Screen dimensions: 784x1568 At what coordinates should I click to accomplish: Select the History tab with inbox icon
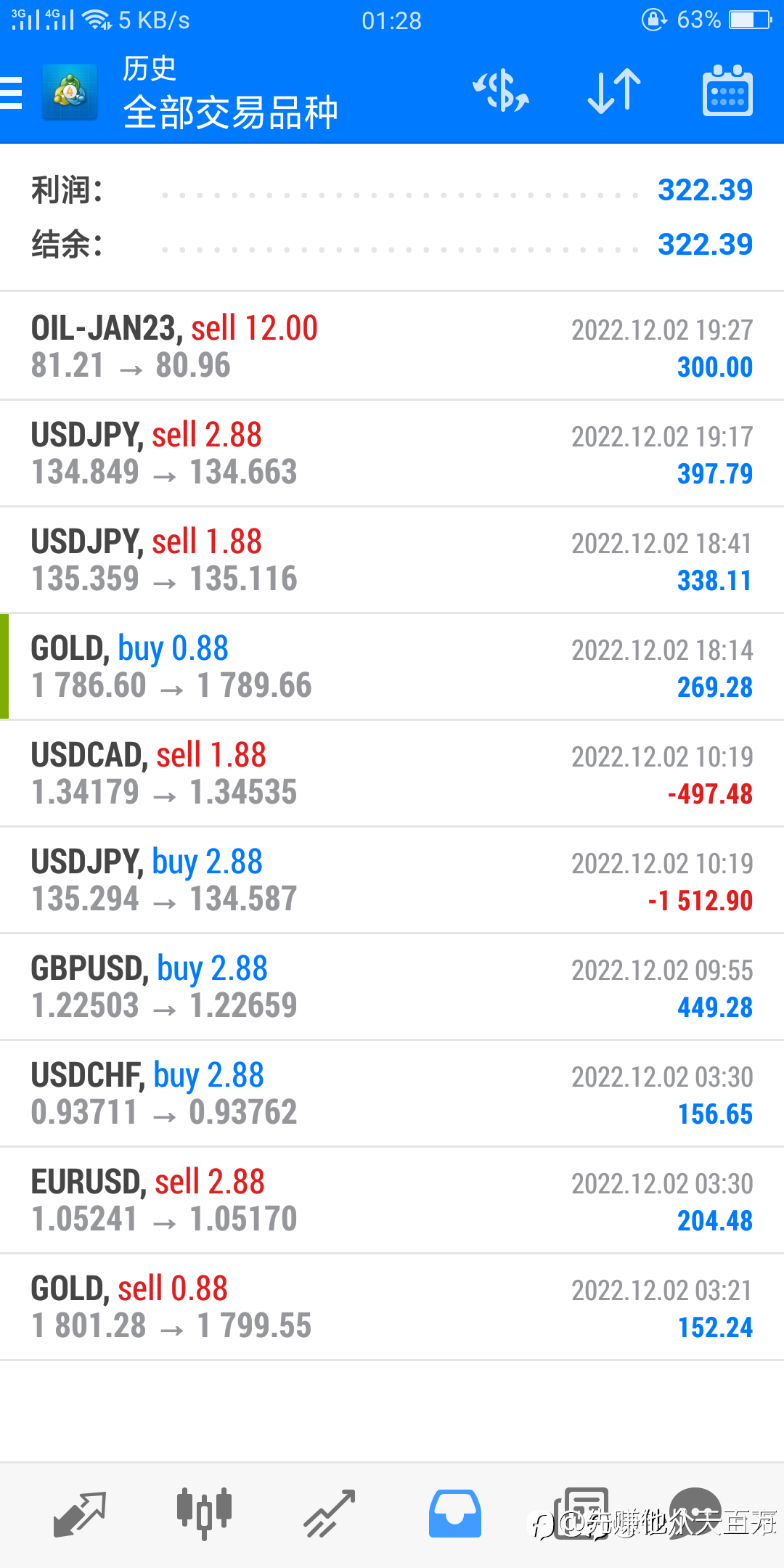[x=454, y=1514]
